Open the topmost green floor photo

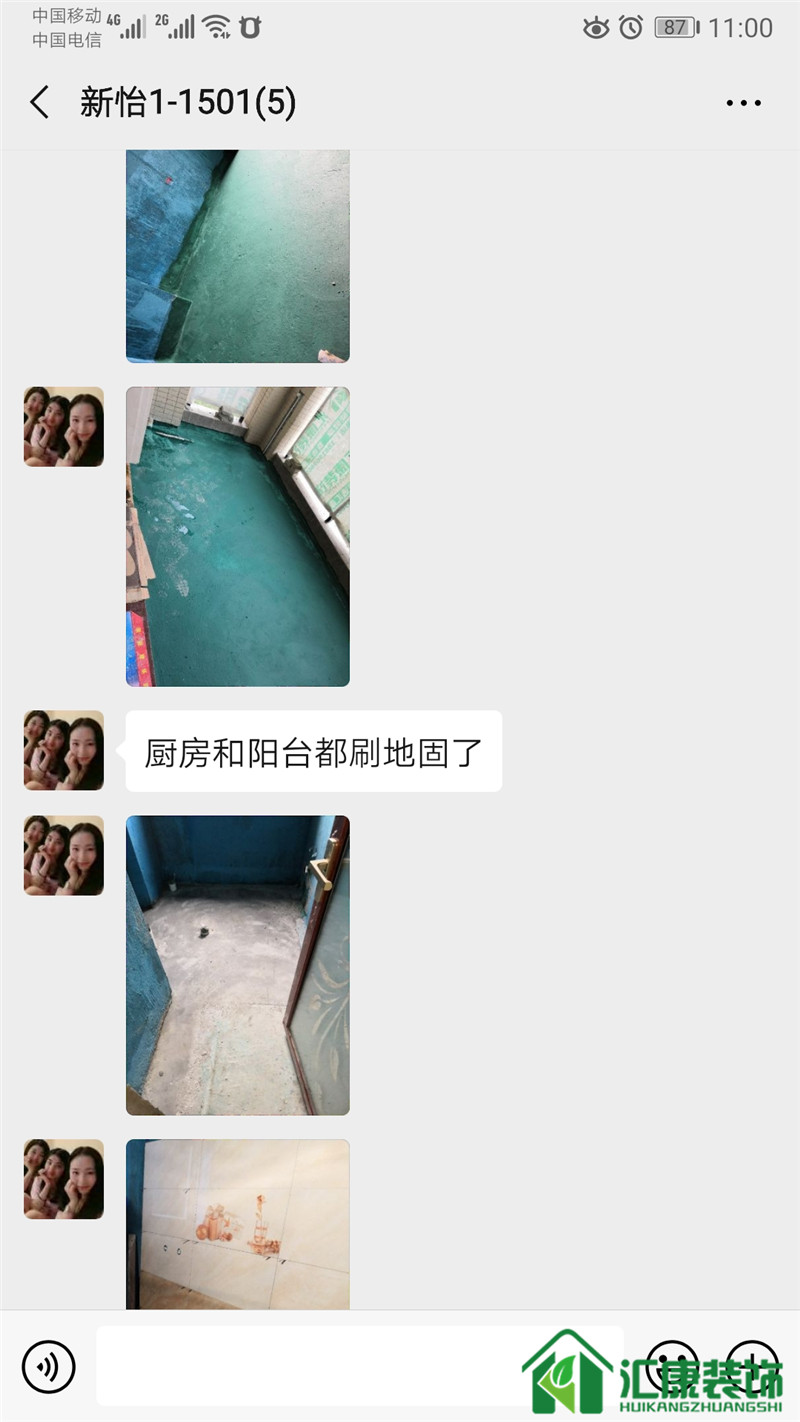(237, 256)
